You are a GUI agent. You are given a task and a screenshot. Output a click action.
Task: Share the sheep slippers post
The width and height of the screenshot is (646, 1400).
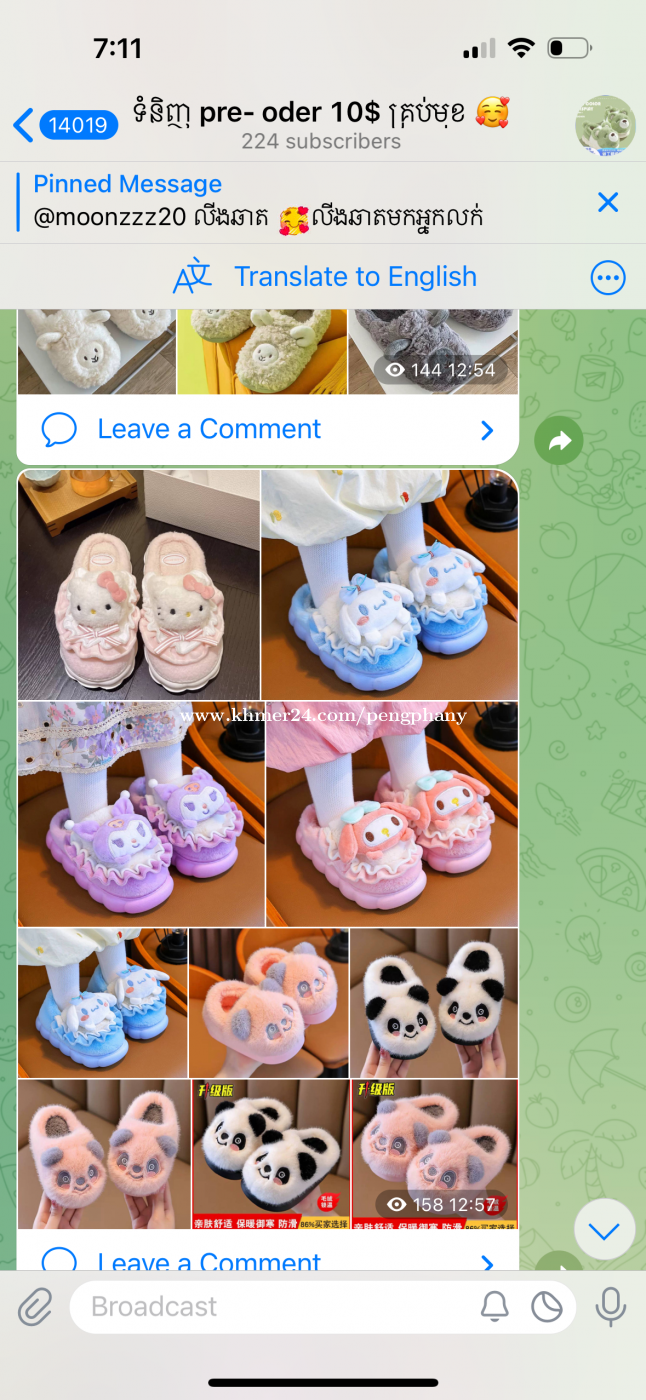pyautogui.click(x=558, y=440)
